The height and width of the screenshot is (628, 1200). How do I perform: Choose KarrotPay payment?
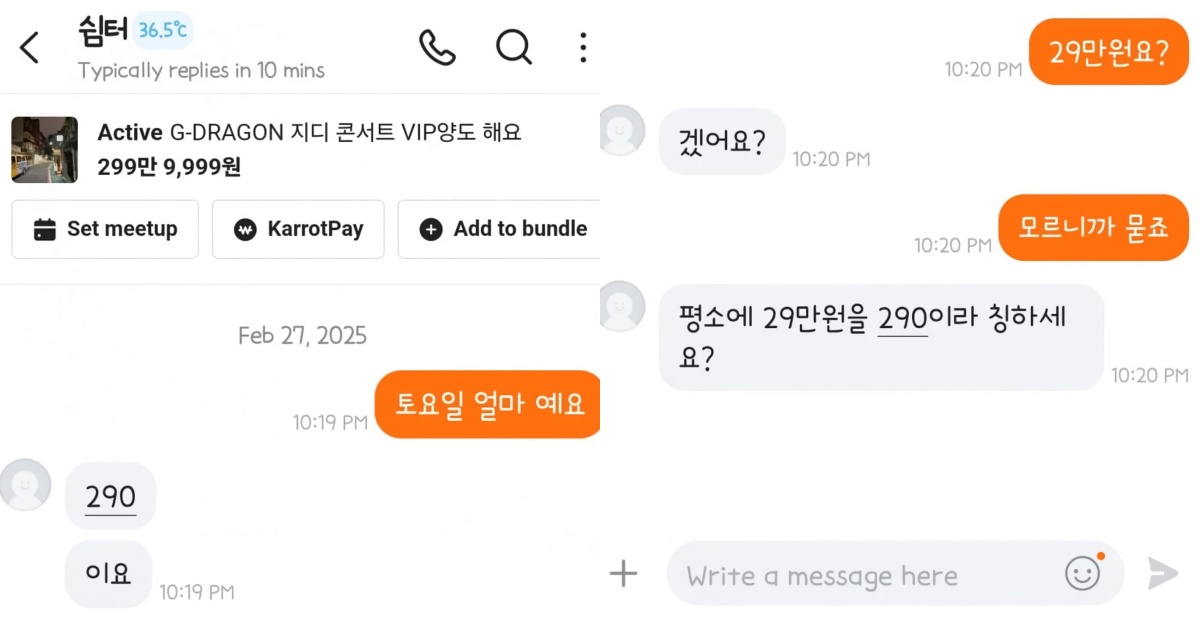[x=298, y=229]
